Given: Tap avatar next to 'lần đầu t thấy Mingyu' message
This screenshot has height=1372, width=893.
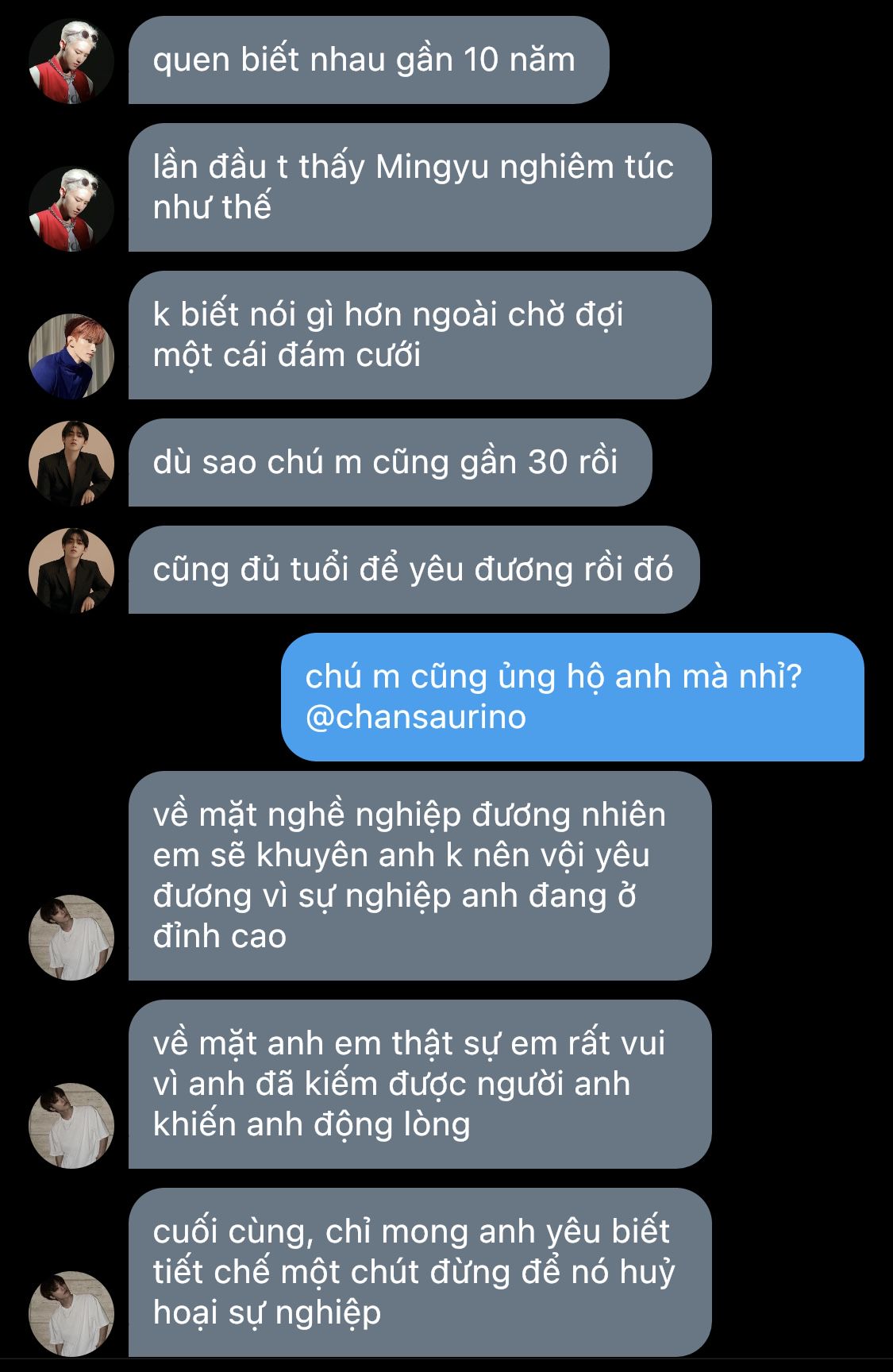Looking at the screenshot, I should click(x=71, y=209).
